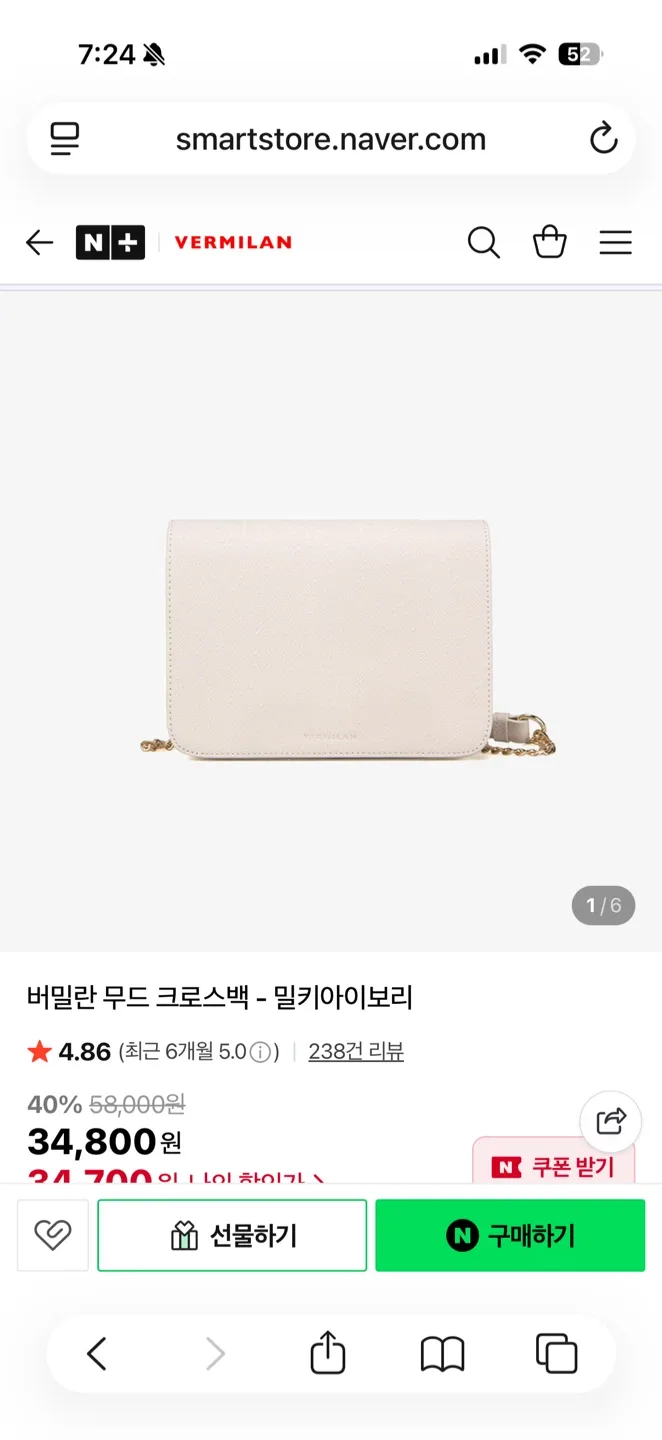This screenshot has width=662, height=1440.
Task: Open the hamburger menu
Action: coord(615,242)
